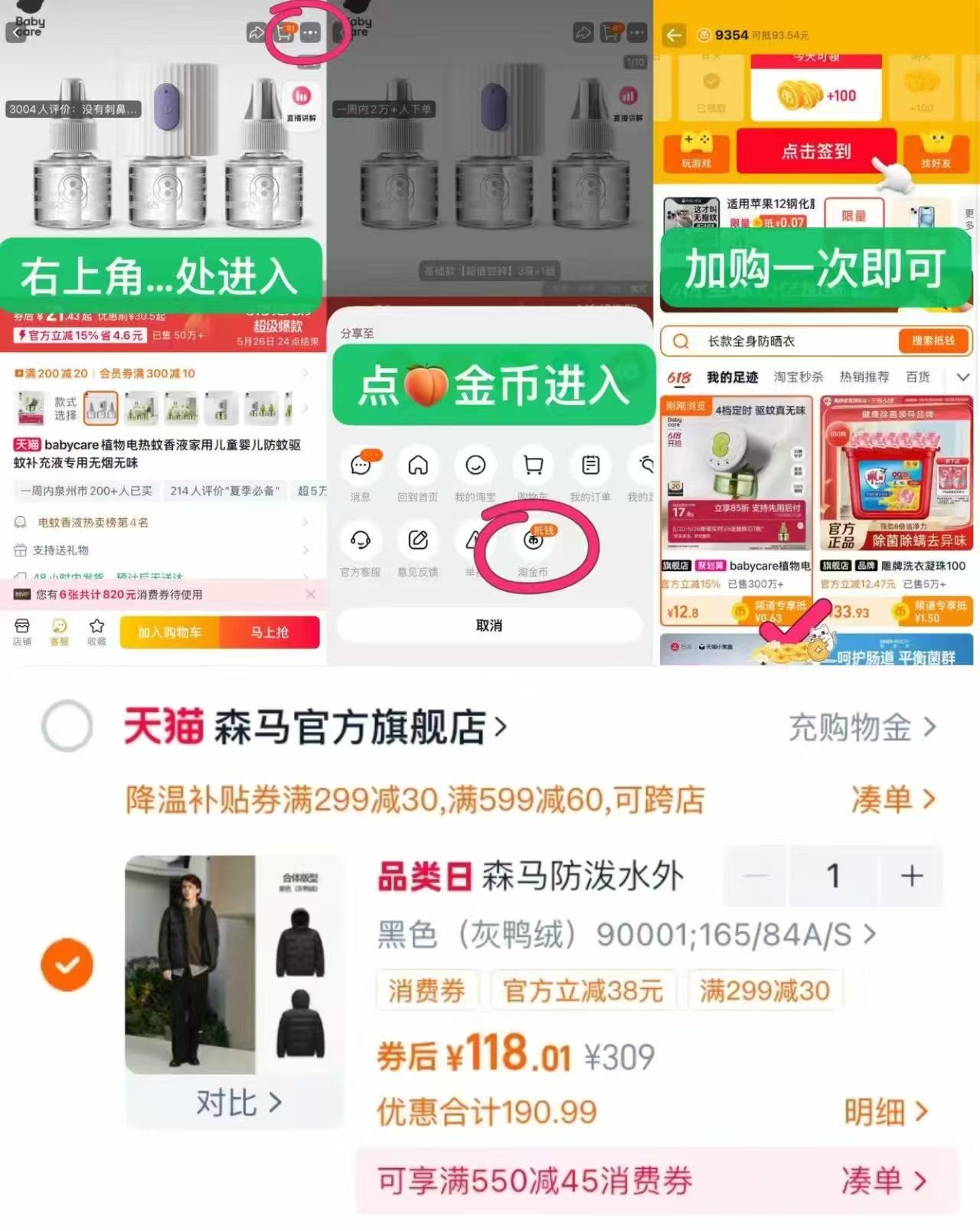Open the 黑色（灰鸭绒）spec selector
This screenshot has width=980, height=1231.
coord(620,935)
